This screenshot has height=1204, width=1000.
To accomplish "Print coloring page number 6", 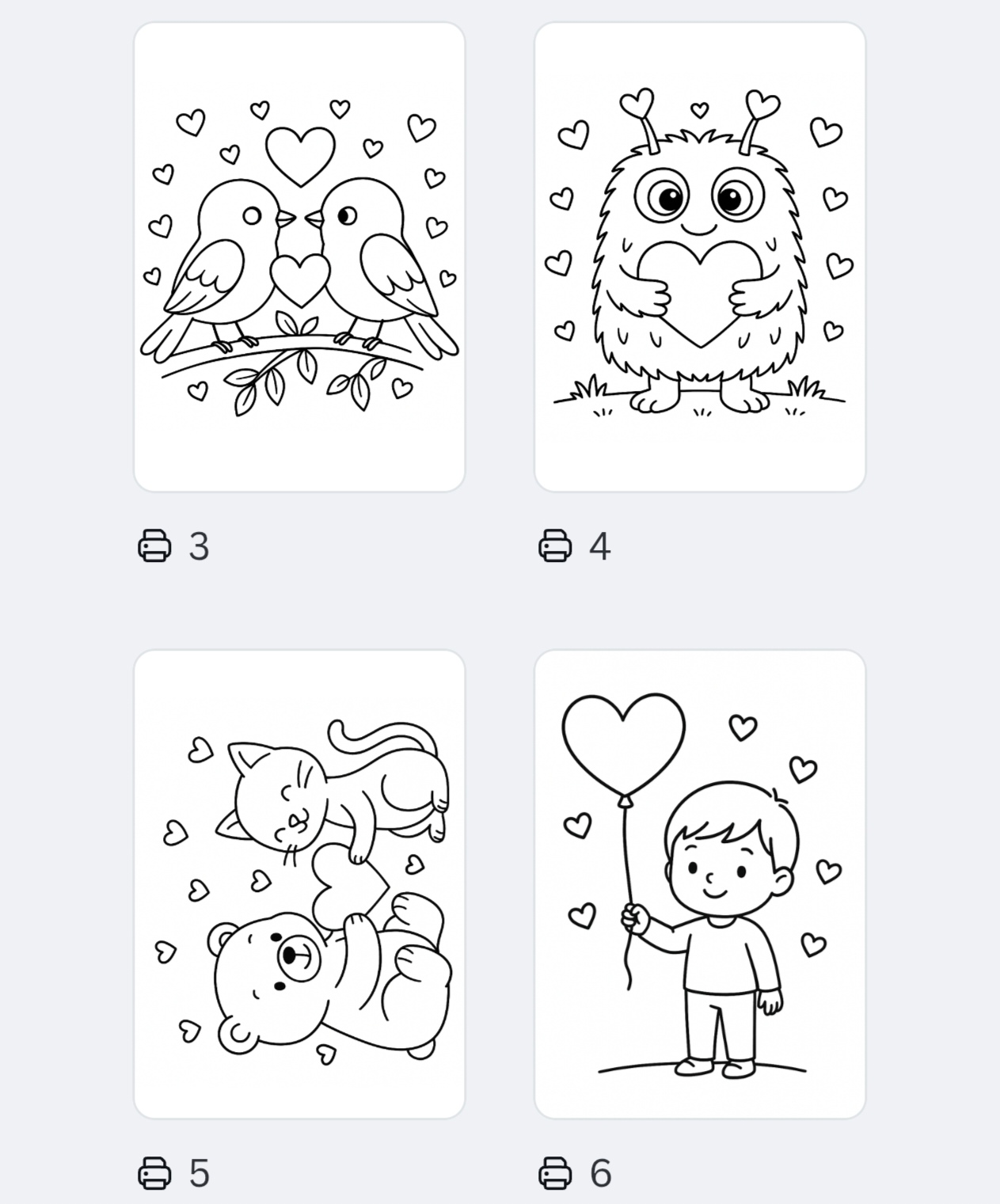I will click(x=555, y=1173).
